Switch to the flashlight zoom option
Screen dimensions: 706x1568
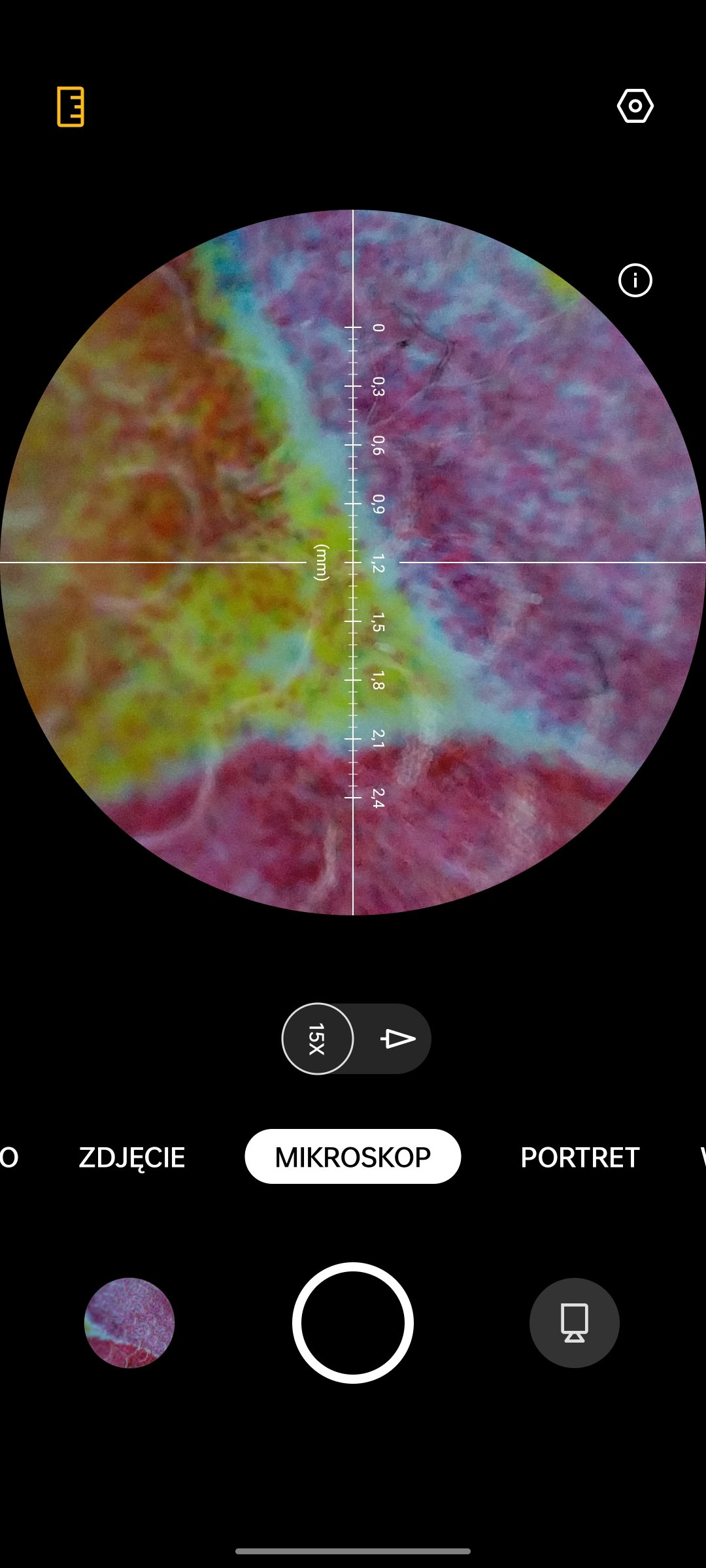pyautogui.click(x=397, y=1039)
